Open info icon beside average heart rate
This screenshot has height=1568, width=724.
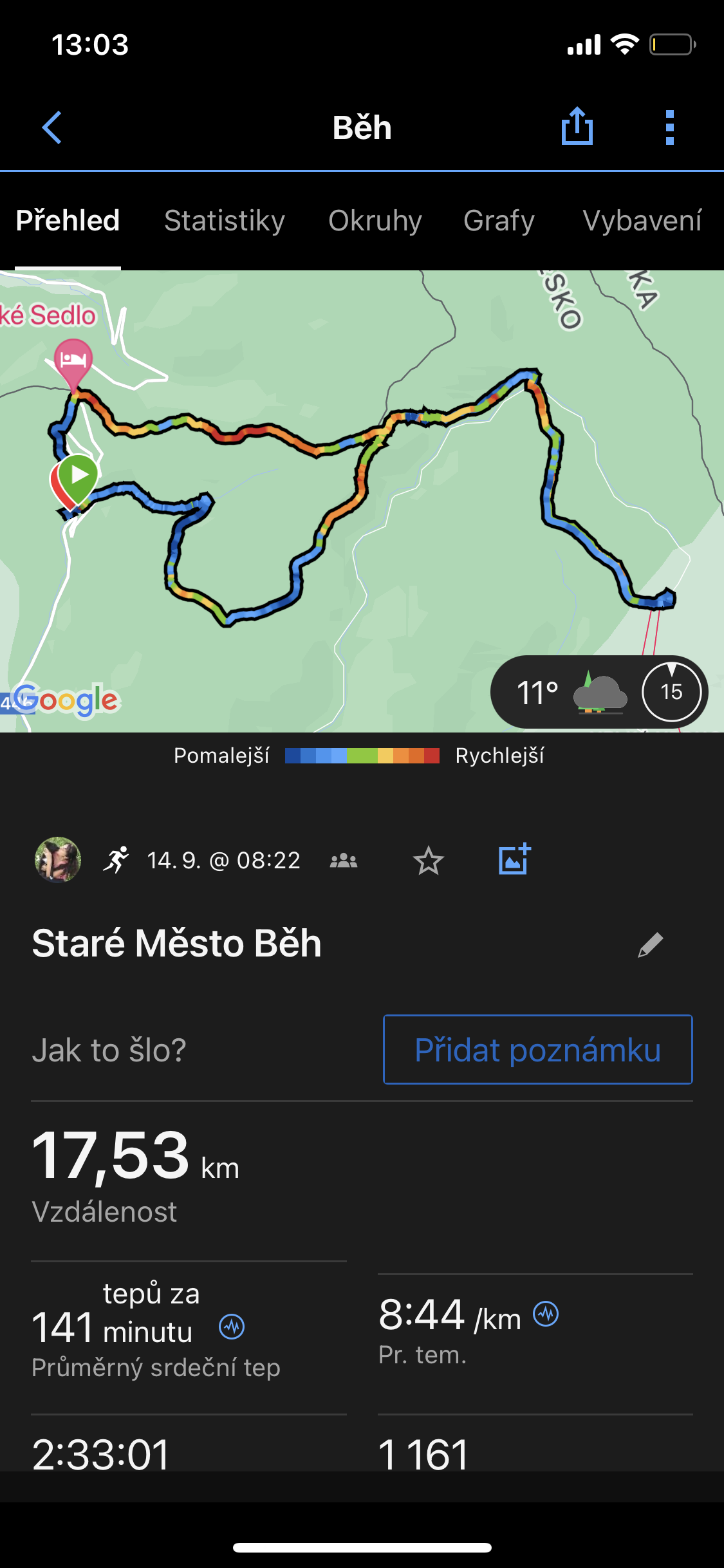[232, 1327]
